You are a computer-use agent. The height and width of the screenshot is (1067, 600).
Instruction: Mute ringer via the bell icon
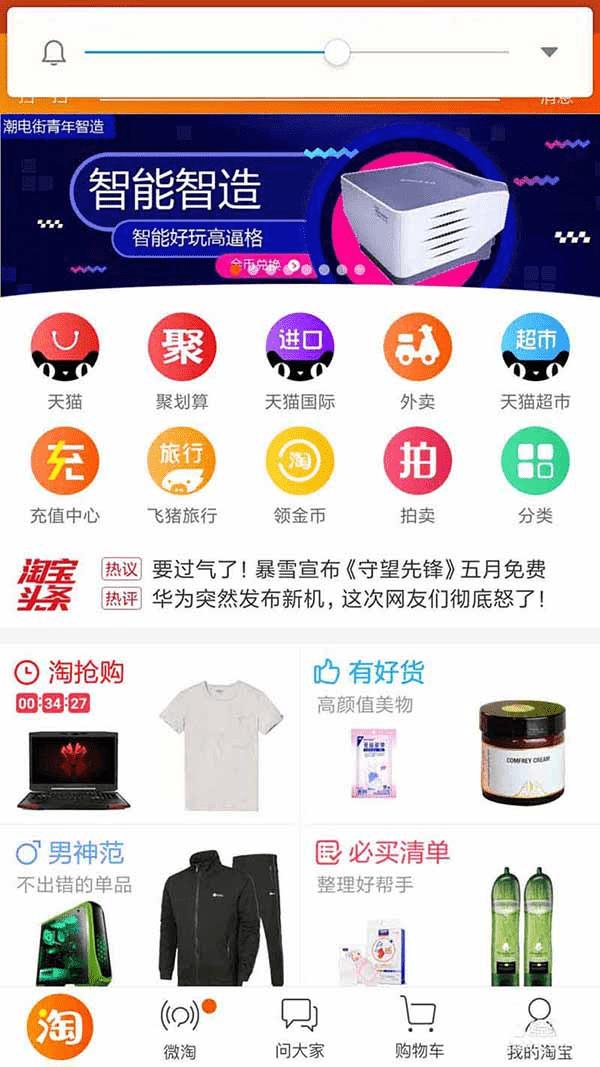(54, 52)
